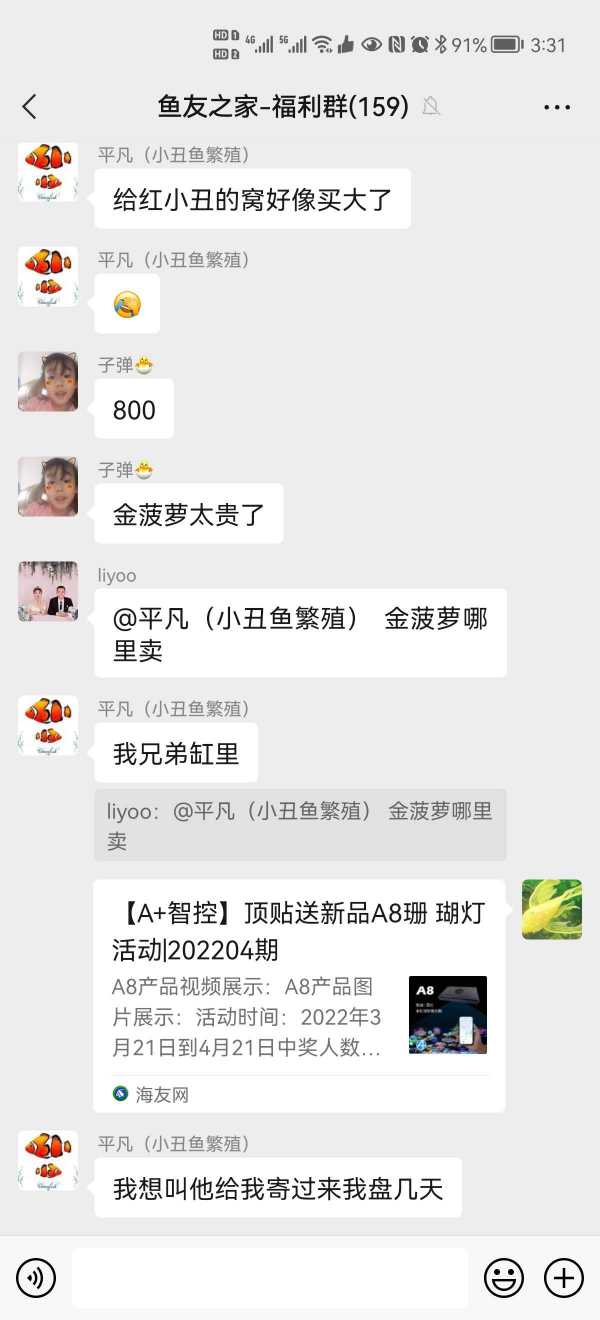The width and height of the screenshot is (600, 1320).
Task: View avatar of 子弹 beside message 800
Action: pos(48,381)
